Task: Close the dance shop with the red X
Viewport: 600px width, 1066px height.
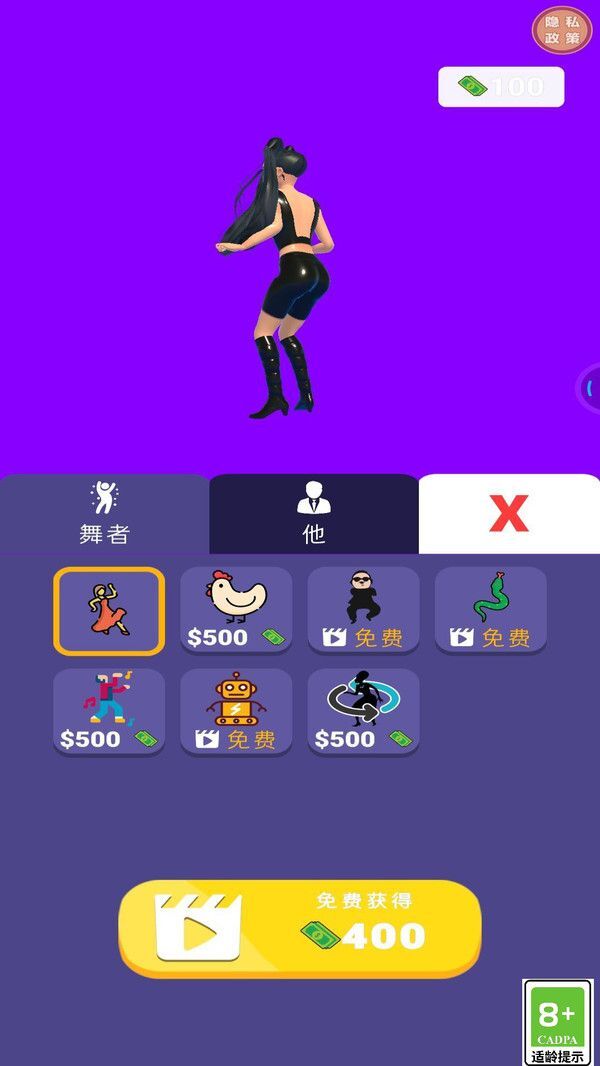Action: (508, 513)
